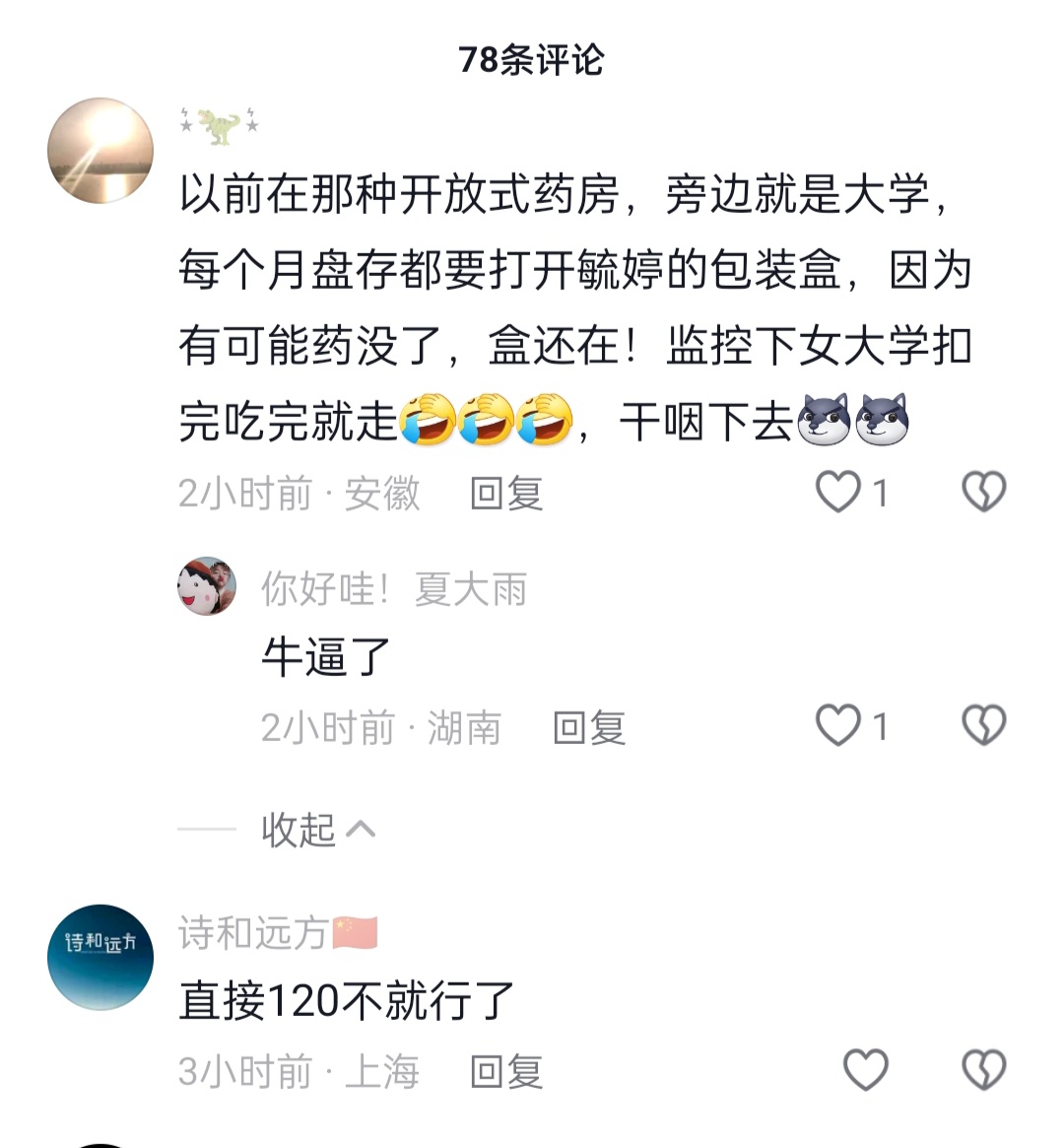
Task: Open 诗和远方's avatar profile
Action: coord(100,957)
